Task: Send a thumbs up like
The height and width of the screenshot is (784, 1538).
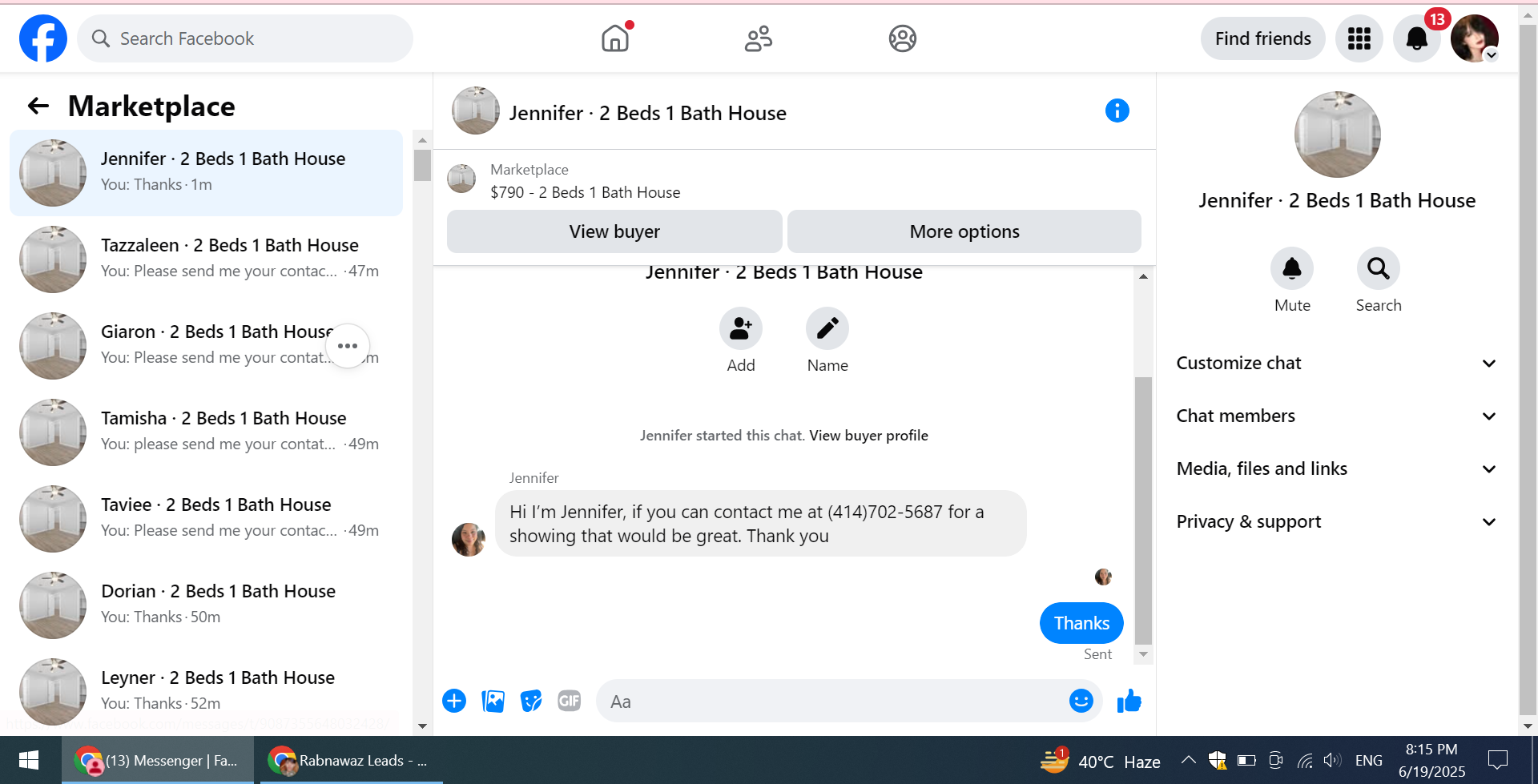Action: point(1129,702)
